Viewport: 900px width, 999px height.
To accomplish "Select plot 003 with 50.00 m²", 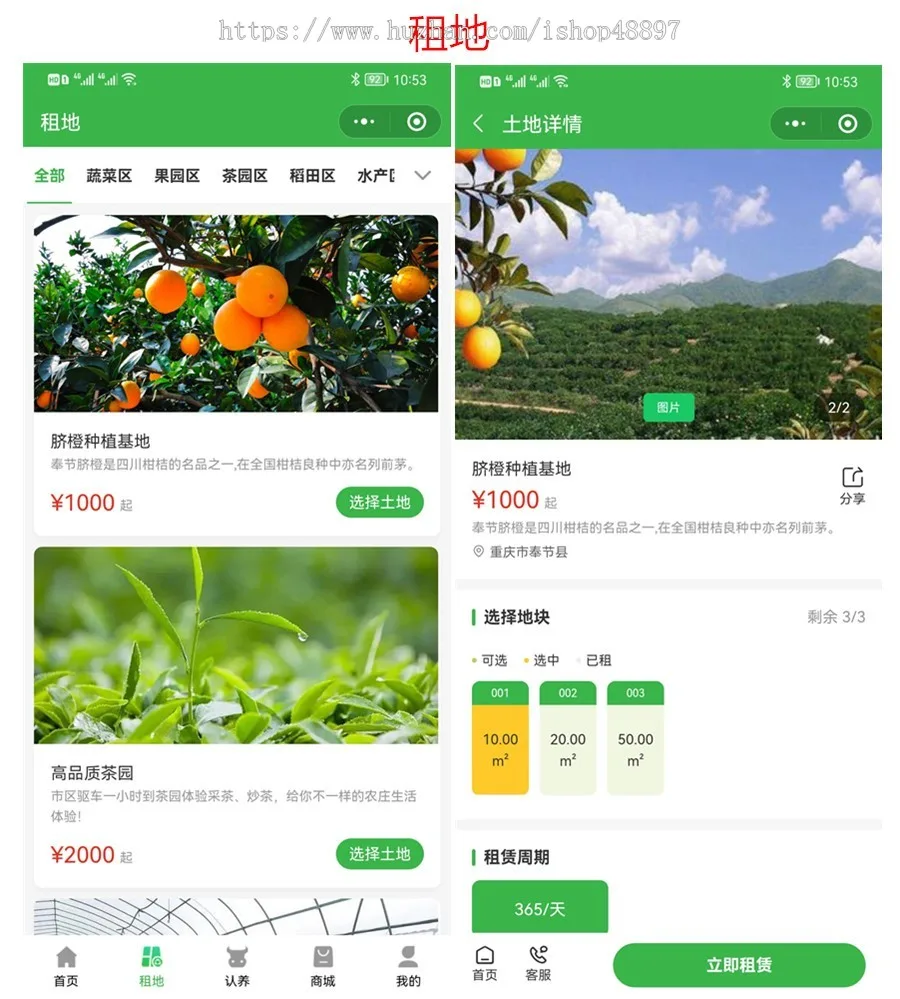I will [x=635, y=740].
